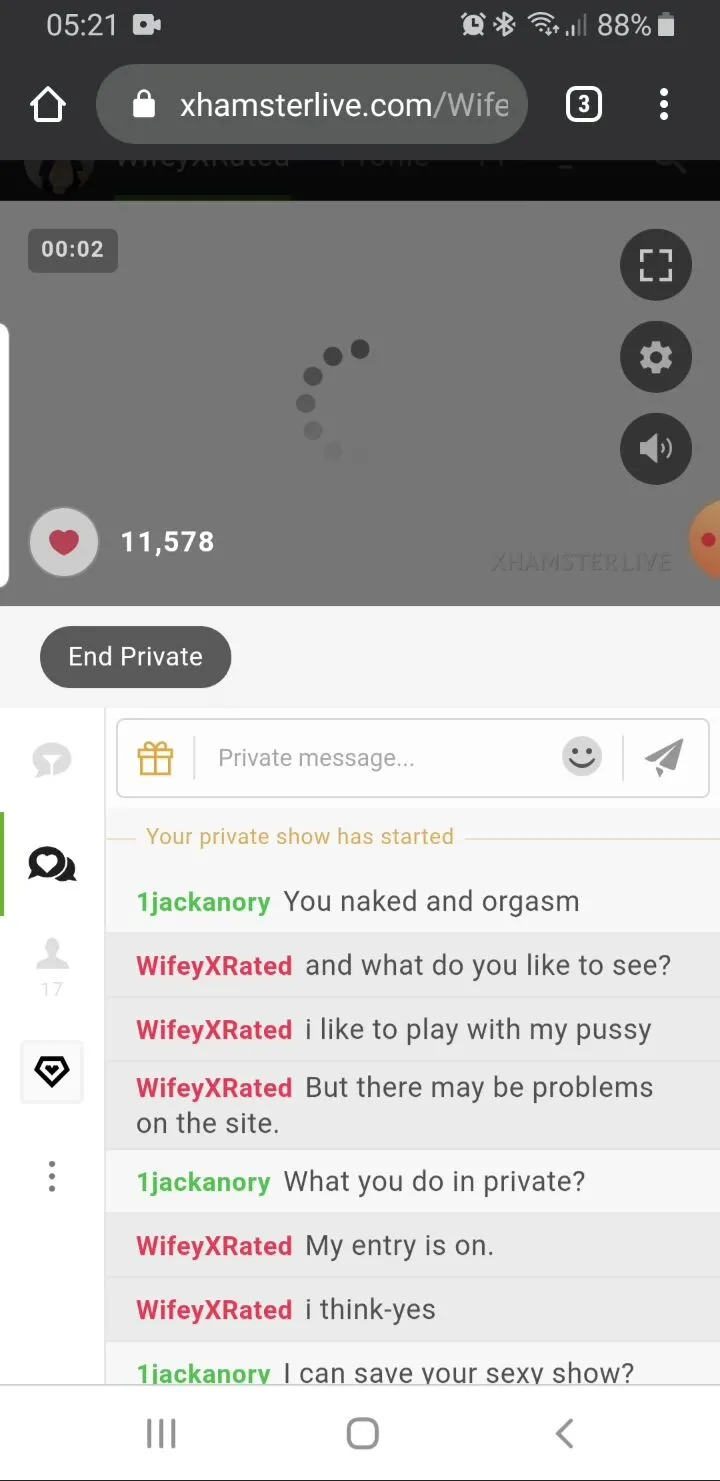Open the video settings gear

(x=656, y=357)
